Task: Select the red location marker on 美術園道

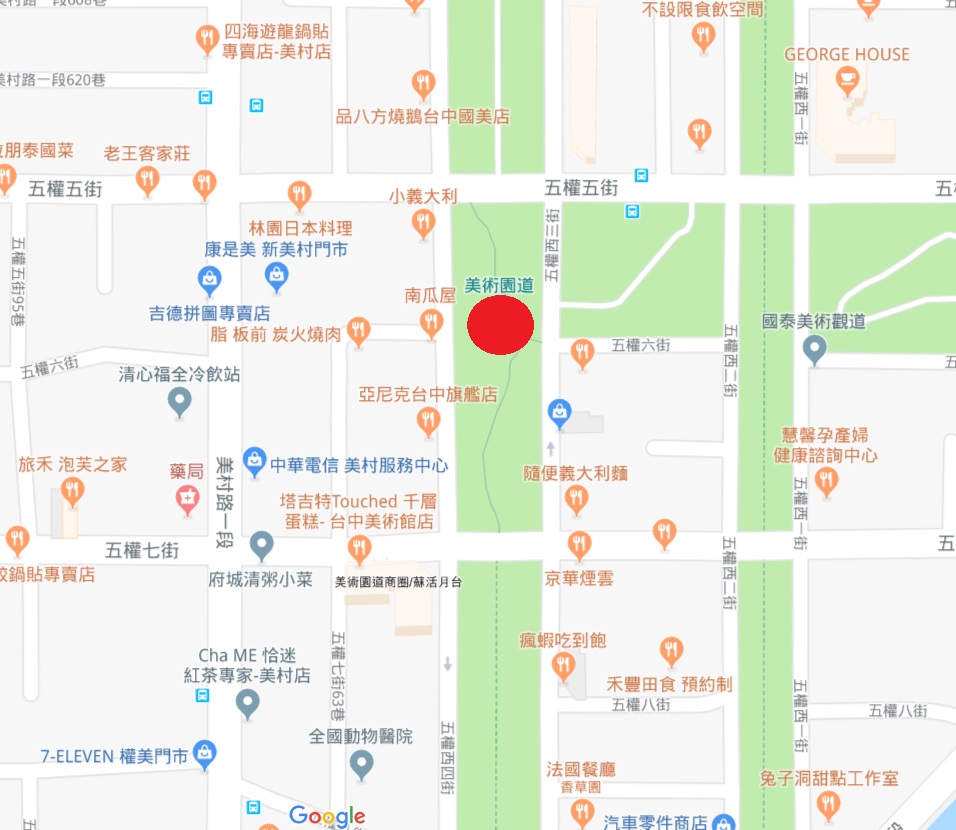Action: [501, 325]
